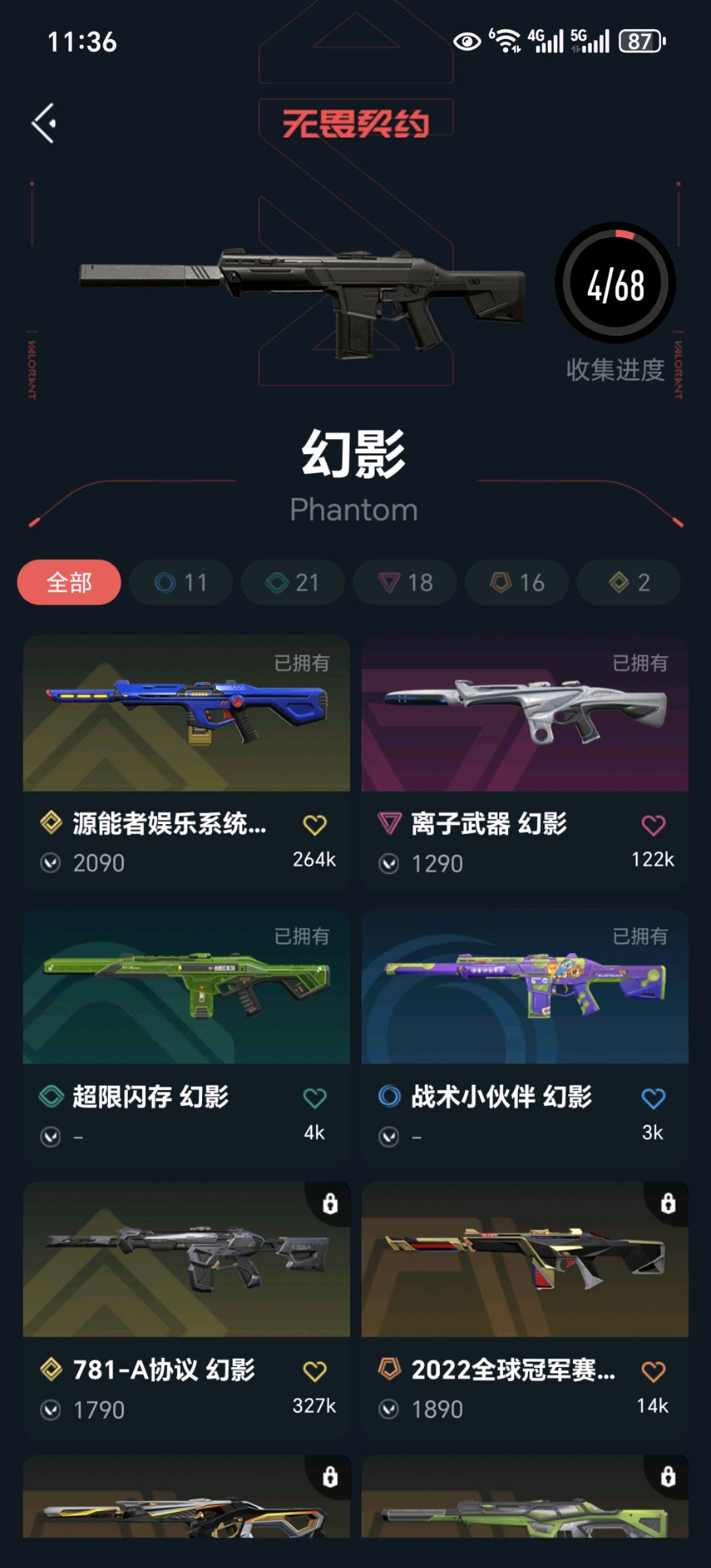Filter skins by the blue circle tier (11)
Viewport: 711px width, 1568px height.
[181, 583]
